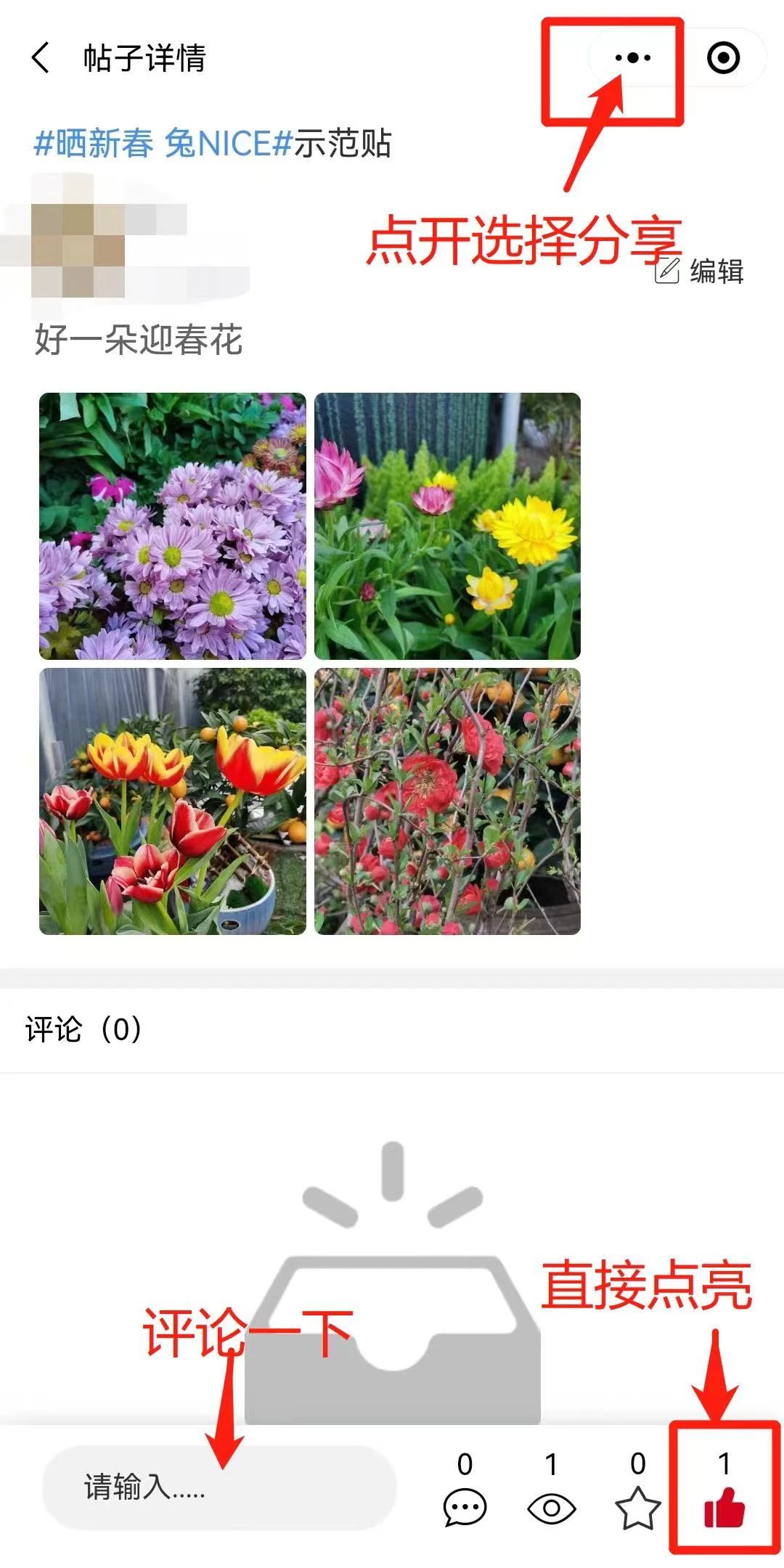View the red blossom branches photo
784x1568 pixels.
pos(447,801)
